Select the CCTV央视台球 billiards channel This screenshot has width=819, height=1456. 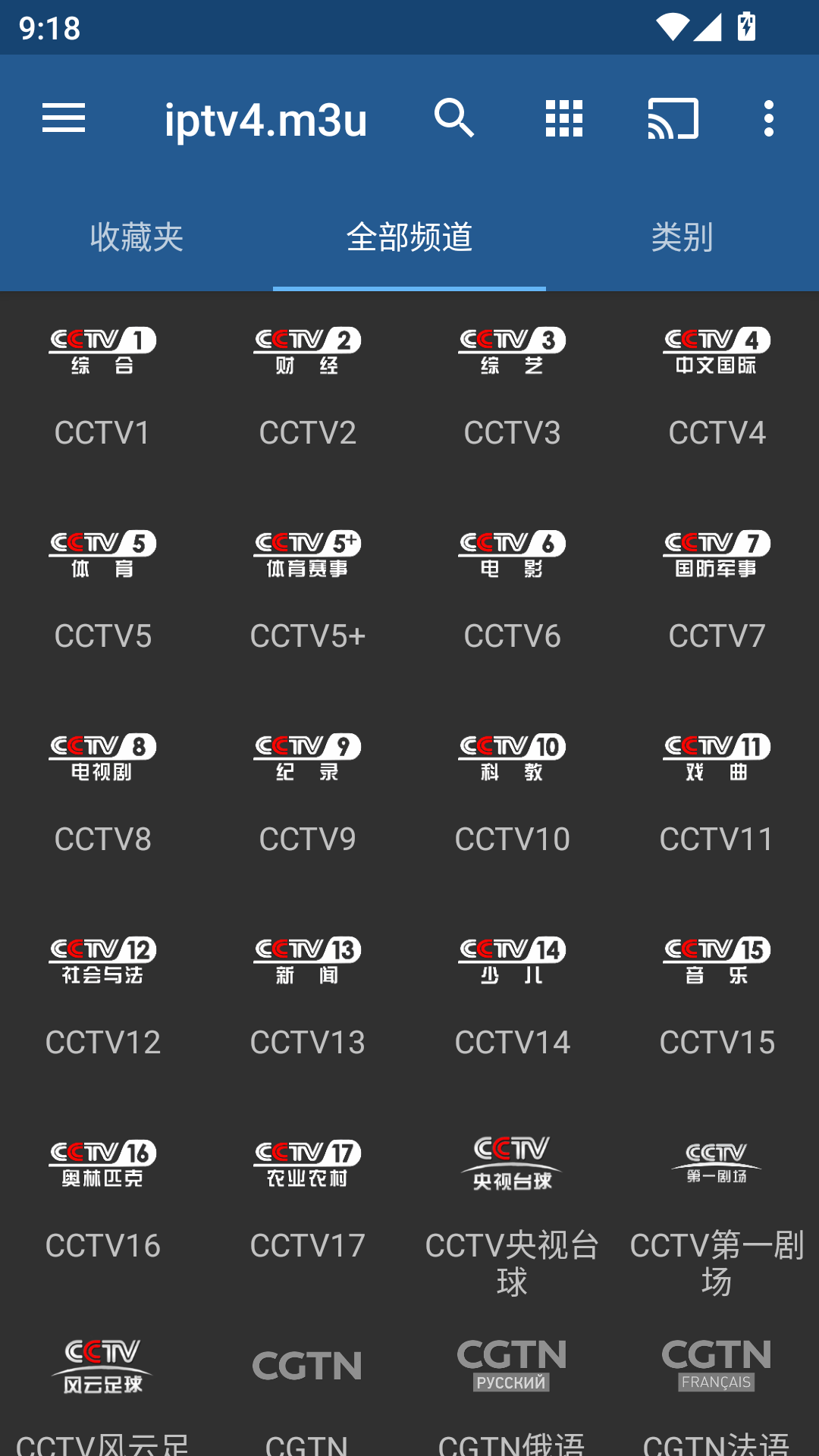512,1162
